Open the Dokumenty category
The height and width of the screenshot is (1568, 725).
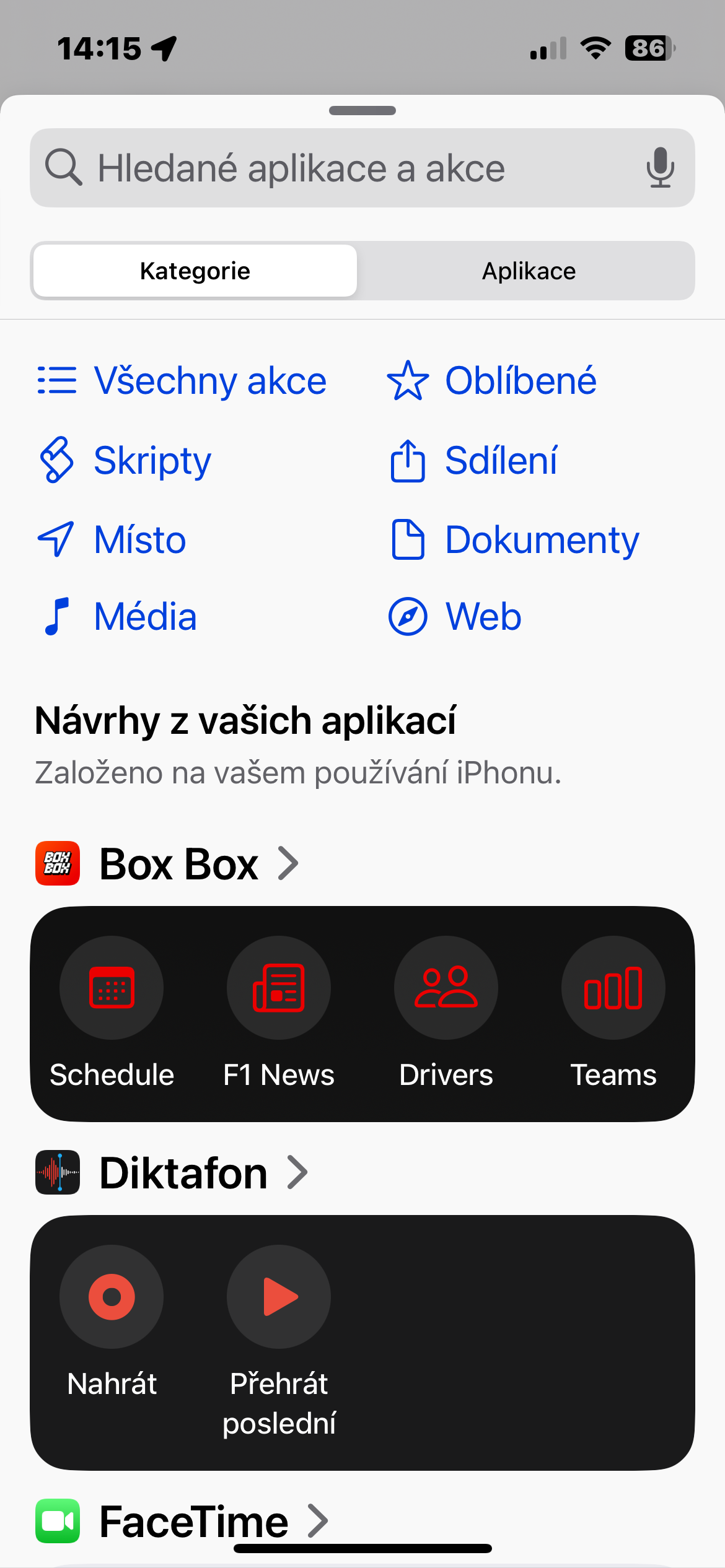click(x=514, y=539)
